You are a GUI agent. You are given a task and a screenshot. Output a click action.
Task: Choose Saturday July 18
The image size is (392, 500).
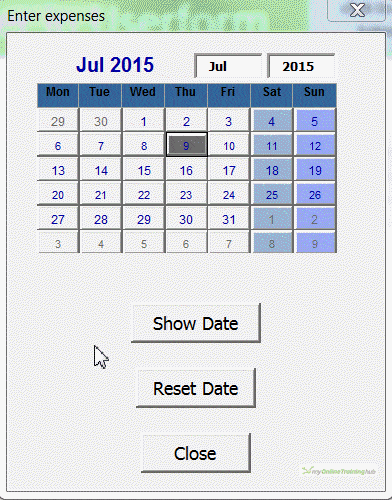point(272,170)
